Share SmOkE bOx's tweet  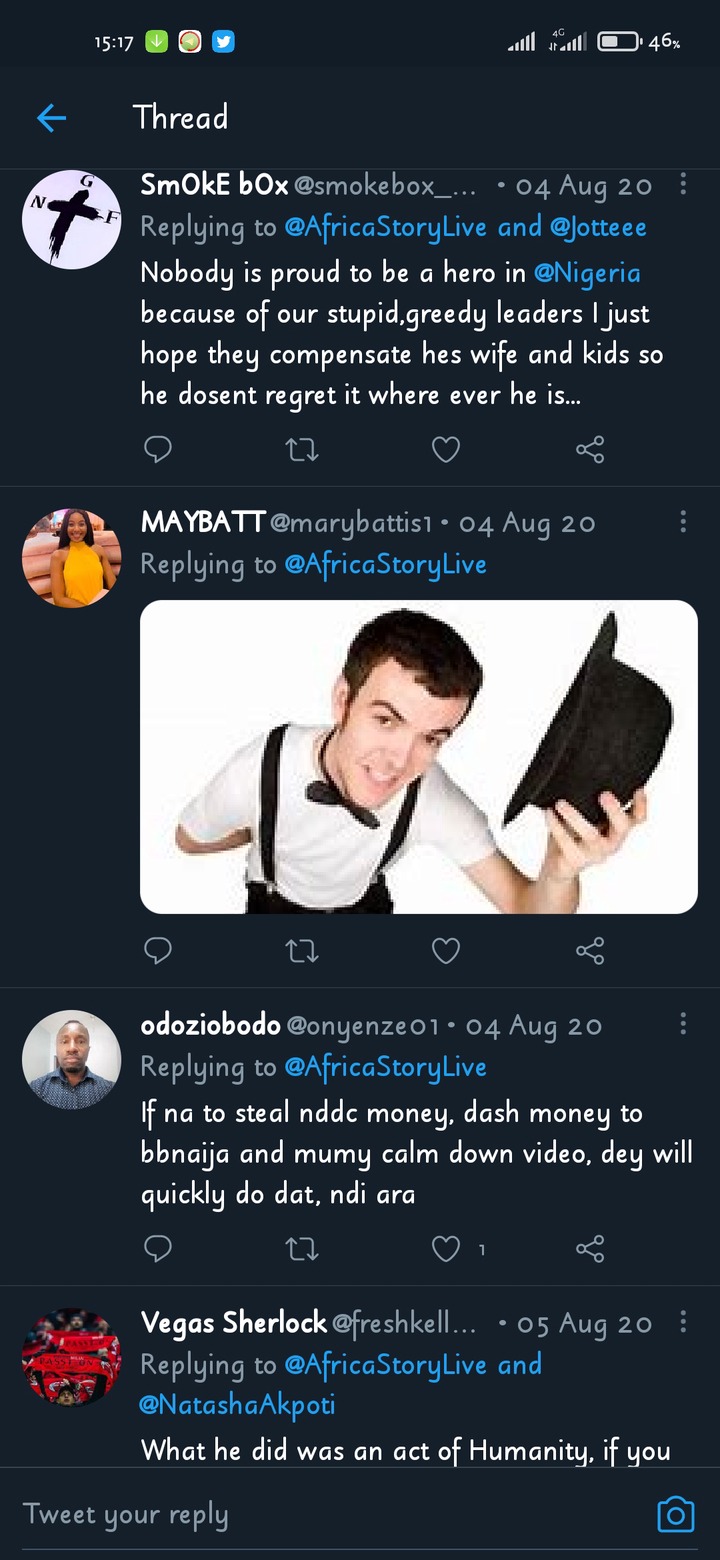[590, 450]
